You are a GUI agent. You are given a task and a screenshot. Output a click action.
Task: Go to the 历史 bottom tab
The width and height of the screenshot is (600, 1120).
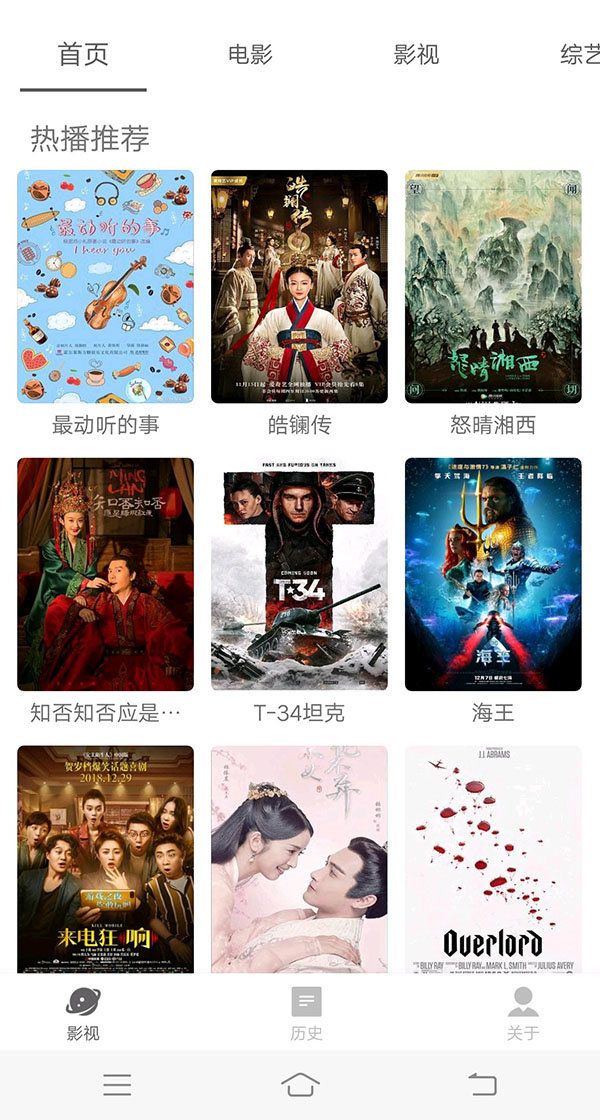(306, 1012)
